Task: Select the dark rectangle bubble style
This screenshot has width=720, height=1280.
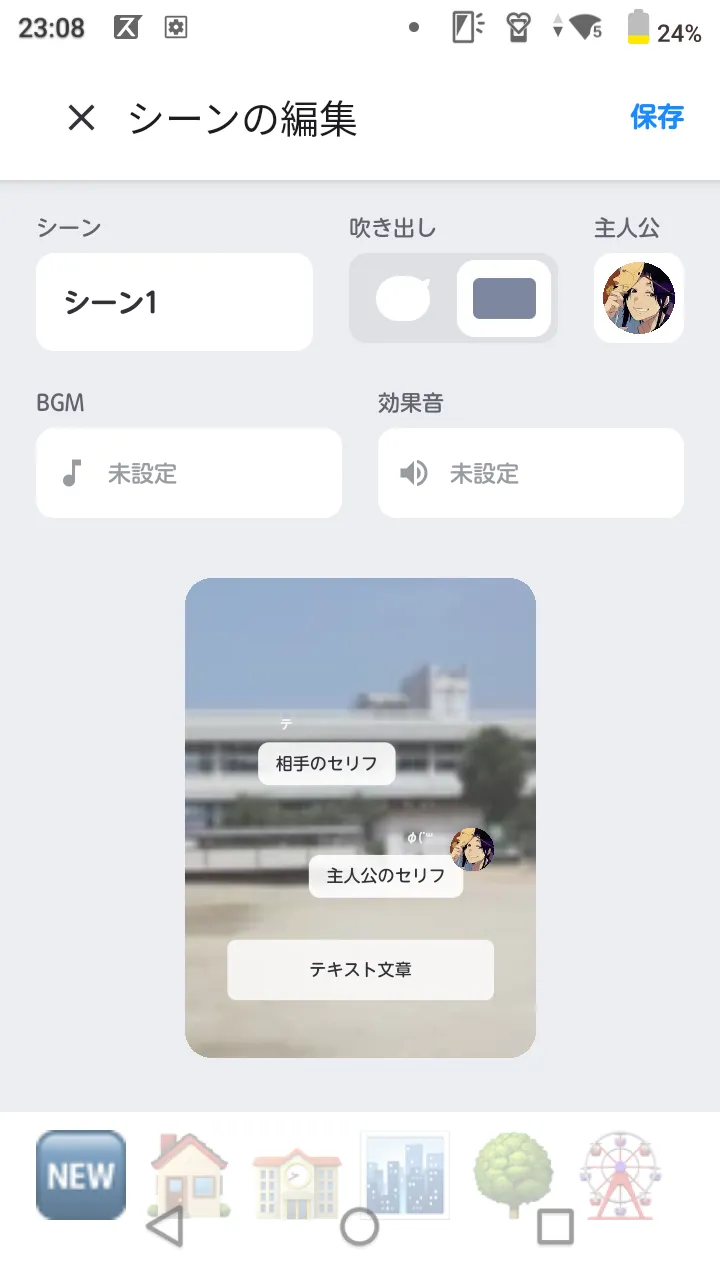Action: (x=504, y=299)
